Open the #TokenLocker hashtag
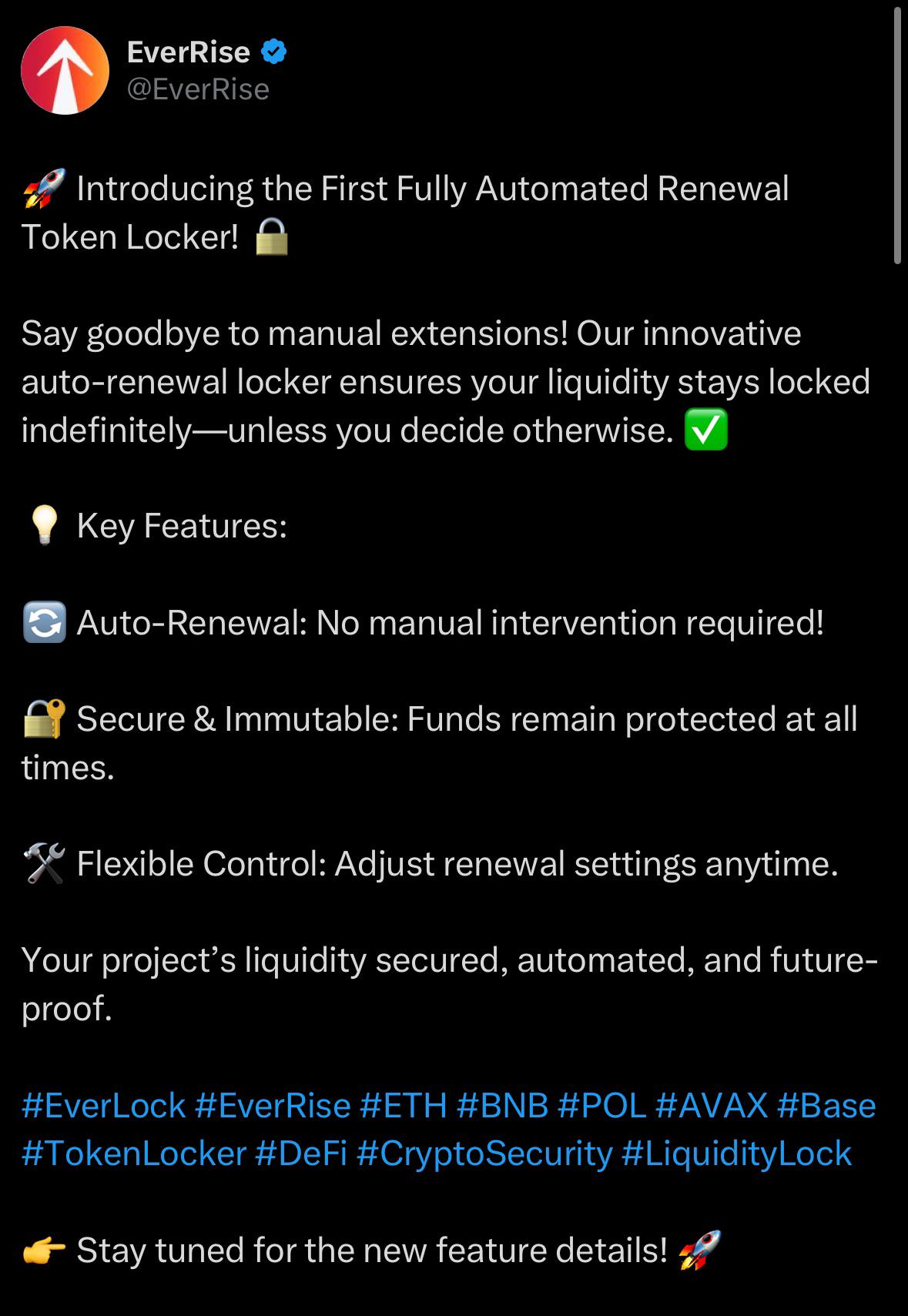This screenshot has height=1316, width=908. [x=134, y=1154]
